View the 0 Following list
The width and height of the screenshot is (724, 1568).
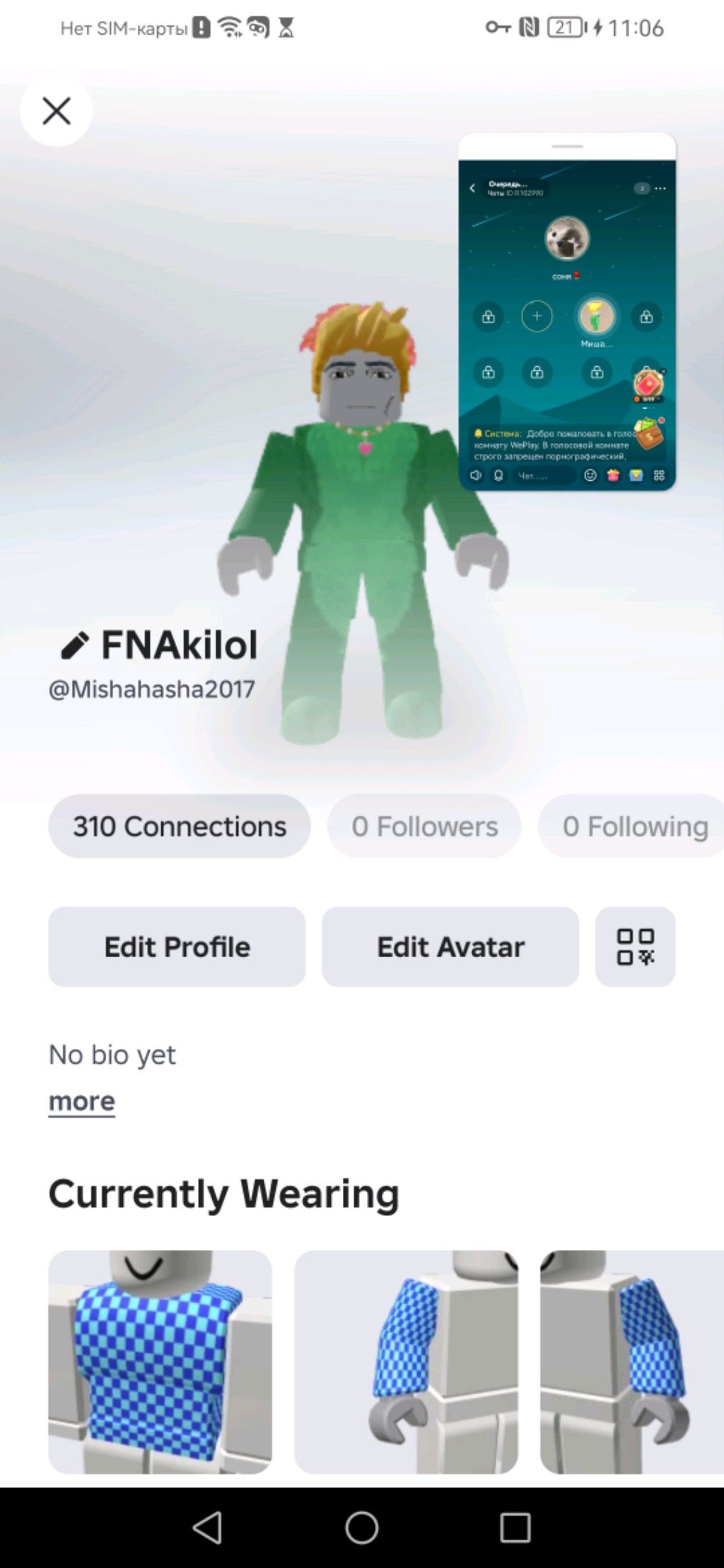point(634,826)
